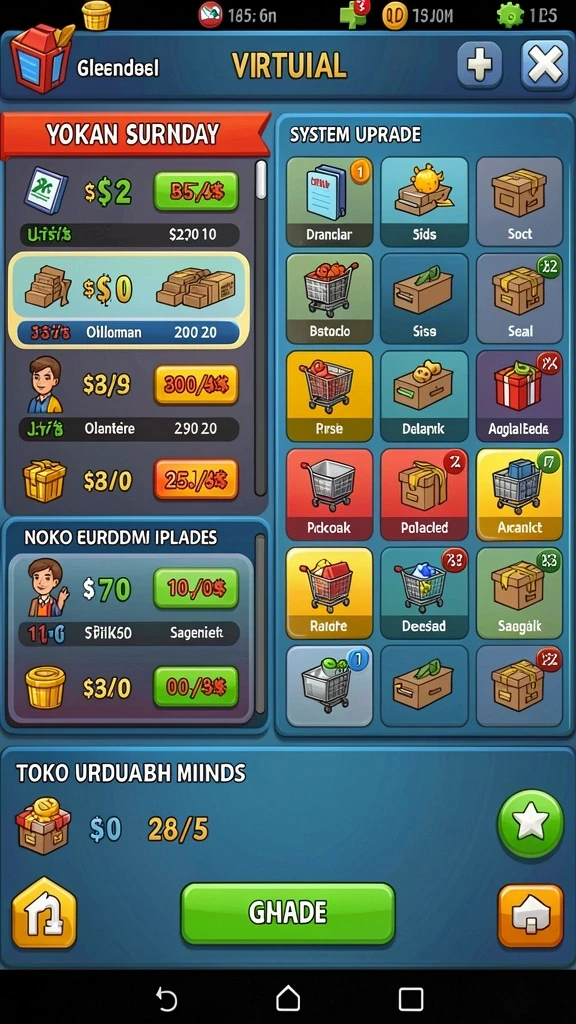Tap the plus button in header
This screenshot has width=576, height=1024.
(479, 65)
